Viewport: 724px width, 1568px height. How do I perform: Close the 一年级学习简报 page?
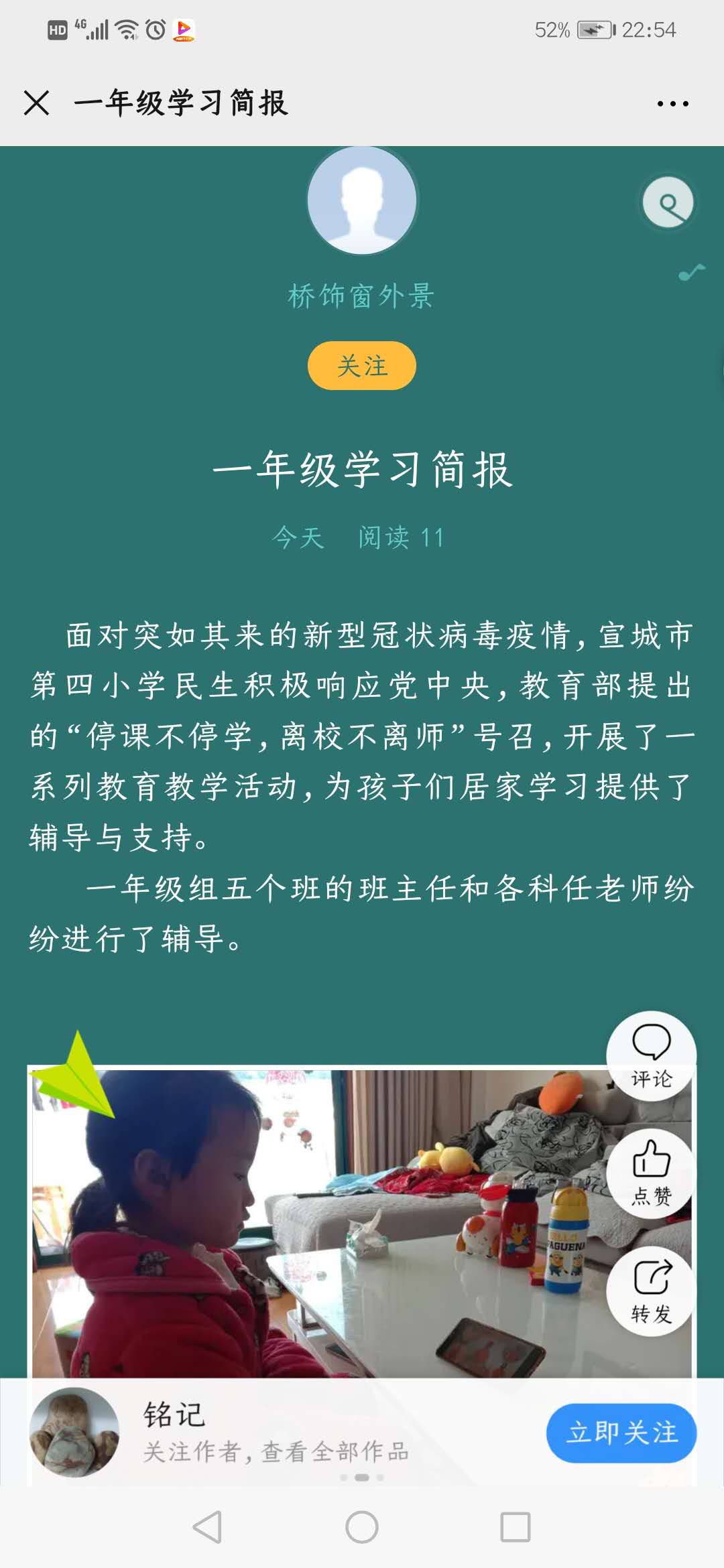pos(37,103)
